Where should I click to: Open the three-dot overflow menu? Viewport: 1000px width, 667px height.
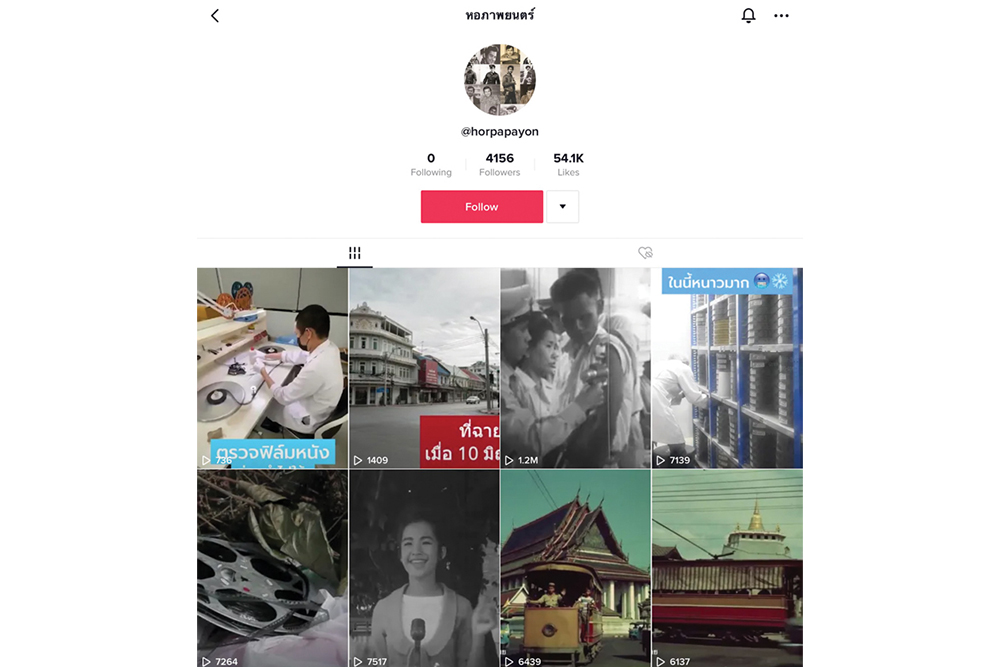click(x=782, y=16)
